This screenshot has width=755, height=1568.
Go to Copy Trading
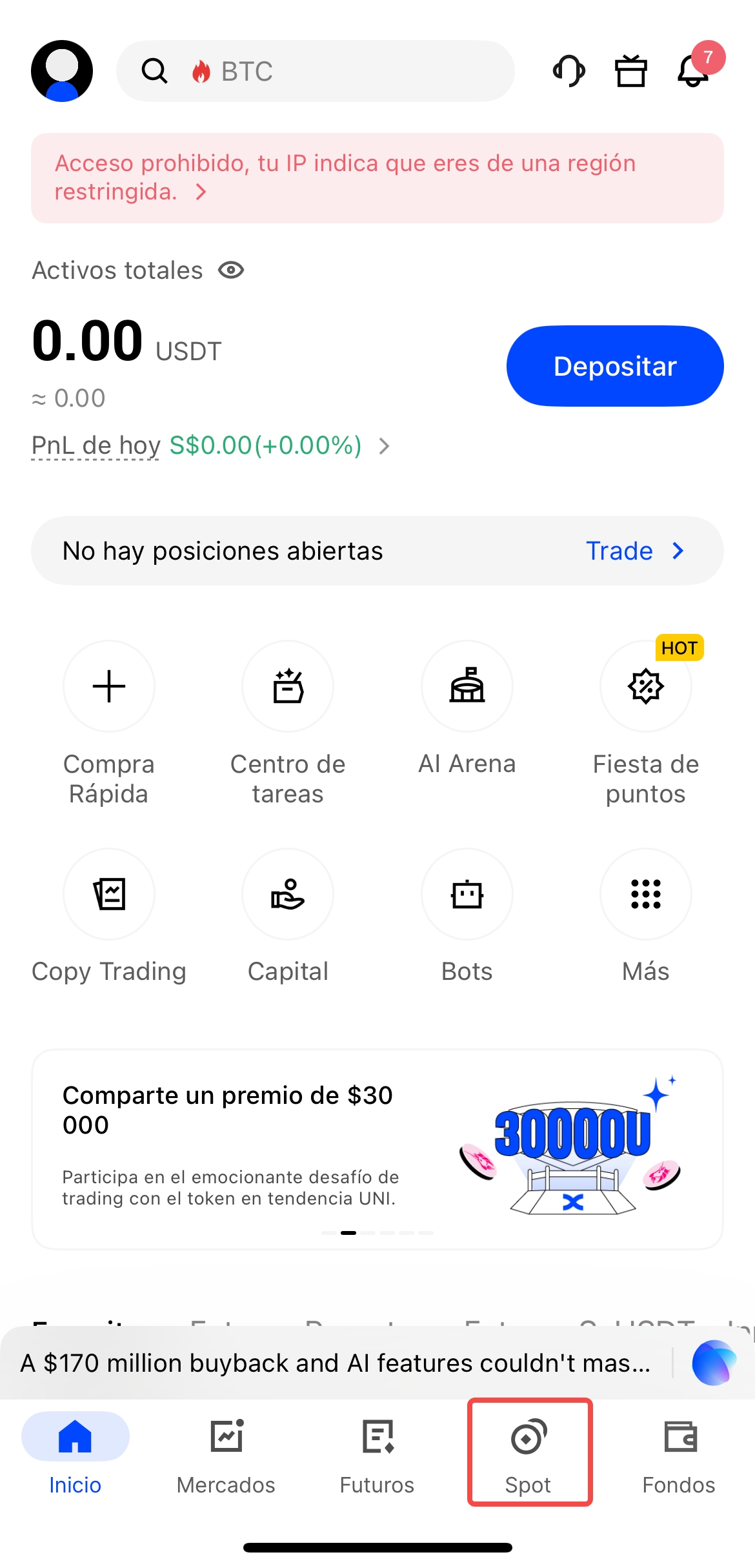coord(109,894)
